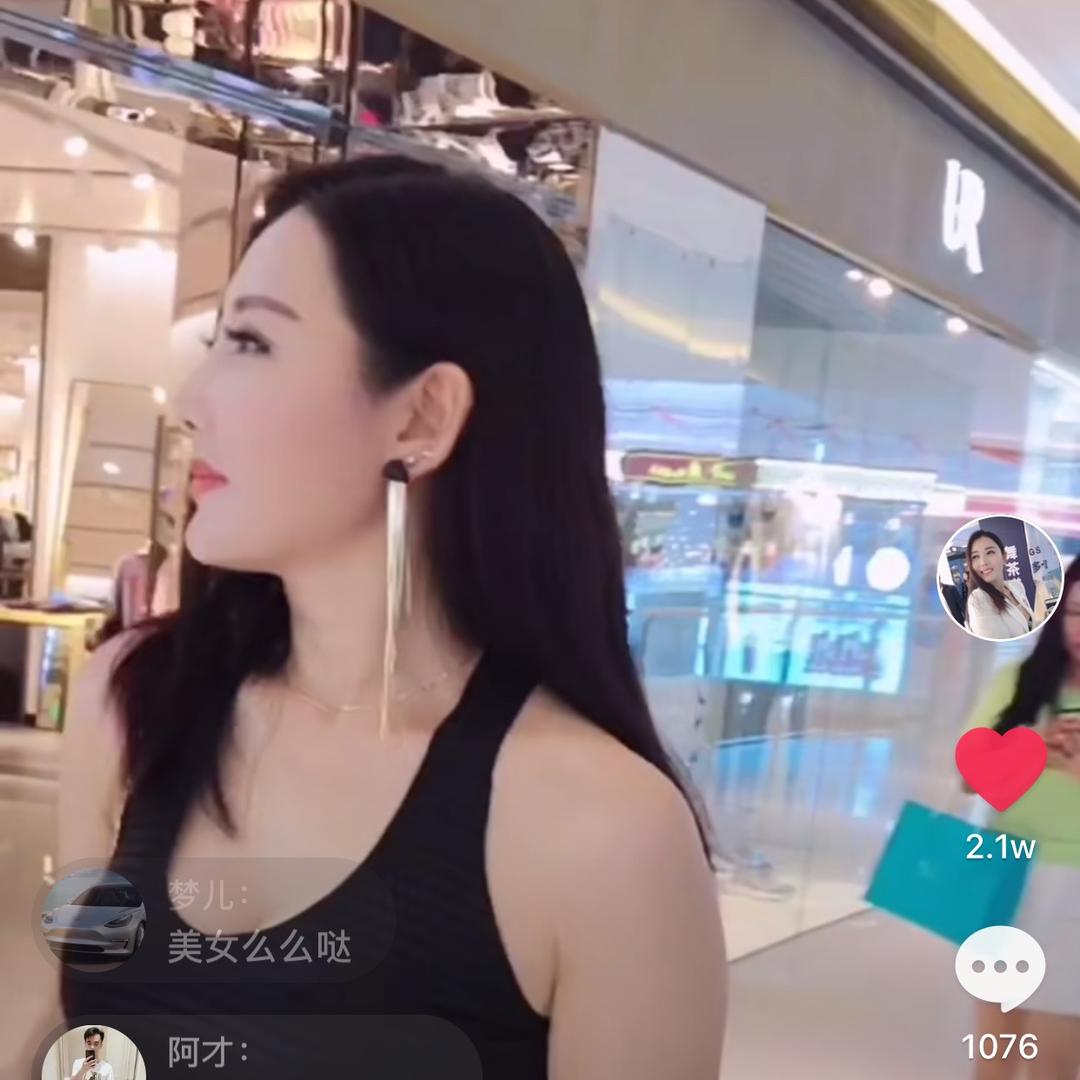Image resolution: width=1080 pixels, height=1080 pixels.
Task: Open the comments bubble icon
Action: click(x=1000, y=969)
